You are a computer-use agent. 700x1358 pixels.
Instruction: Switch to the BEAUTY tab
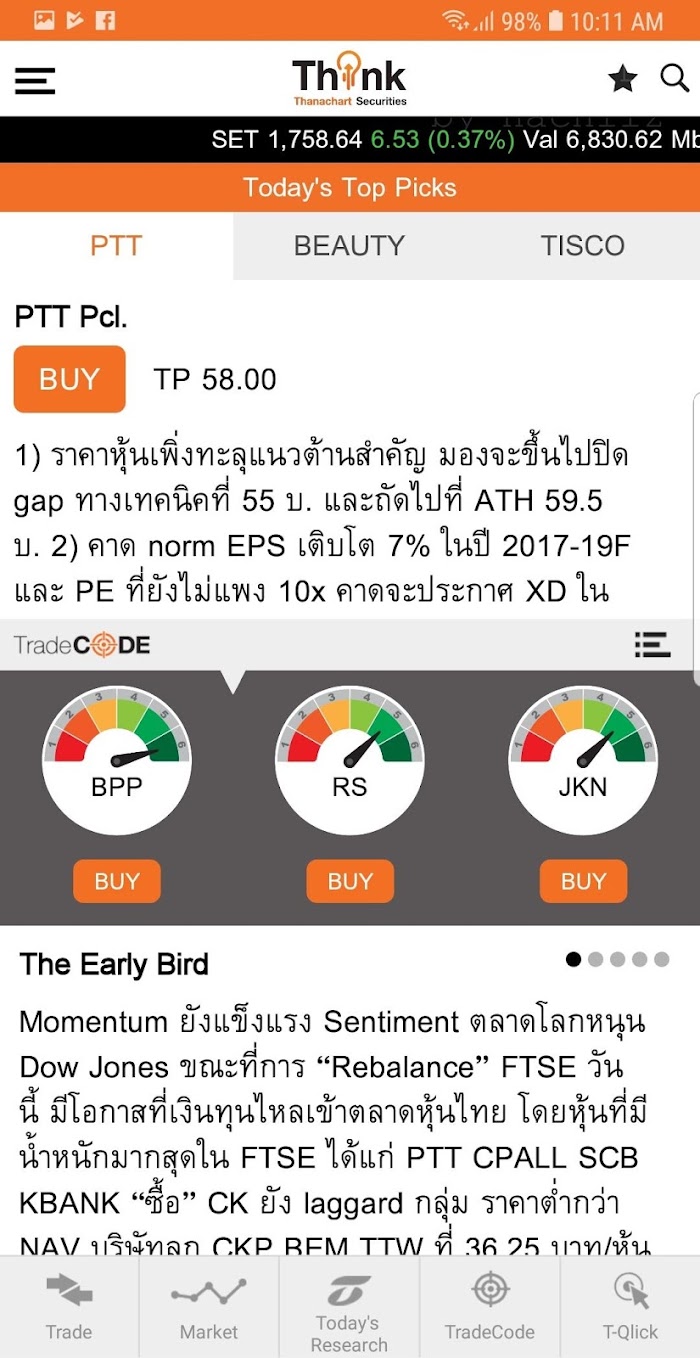(349, 246)
